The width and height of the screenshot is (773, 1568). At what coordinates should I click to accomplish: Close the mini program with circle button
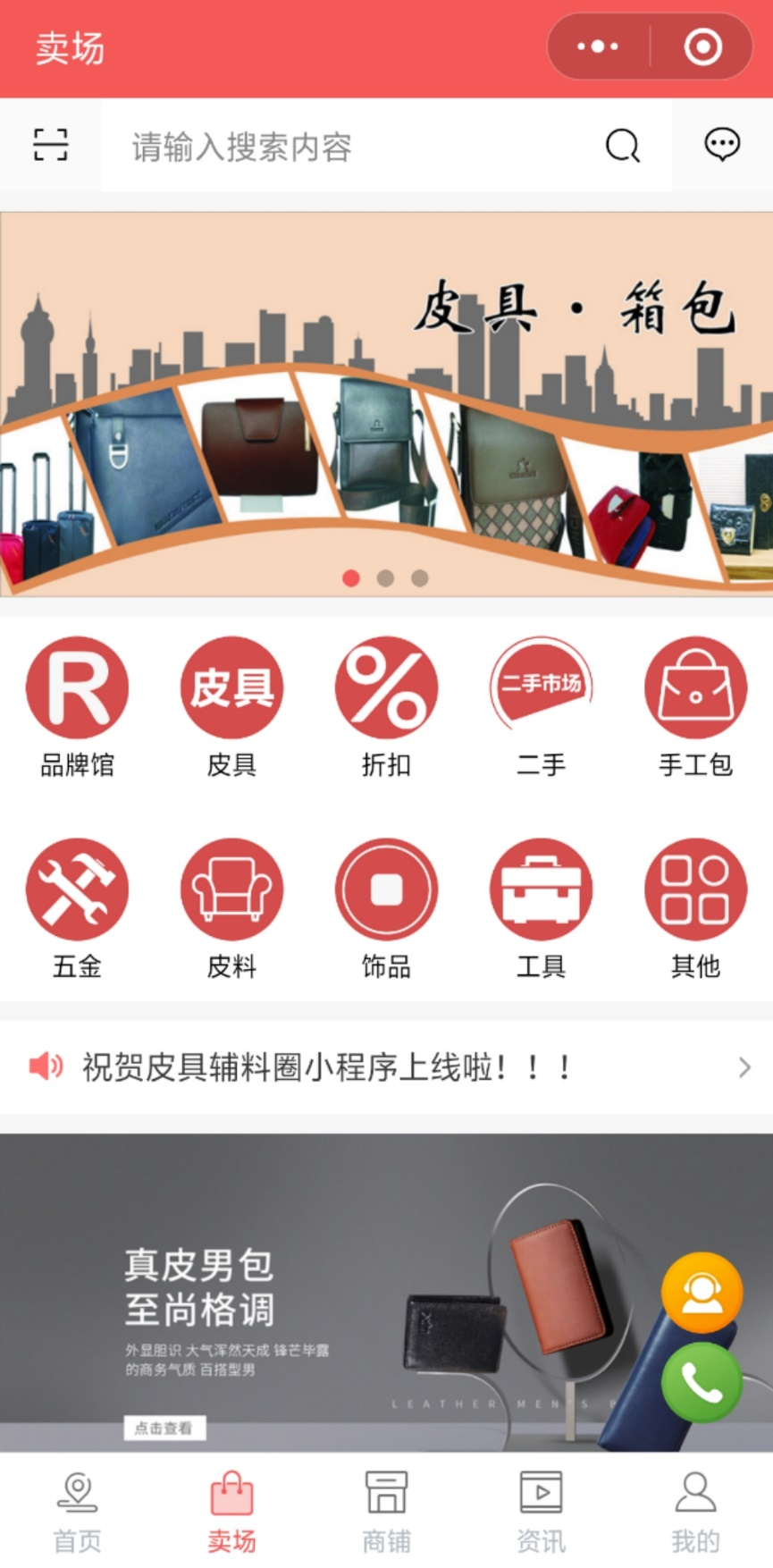click(x=702, y=46)
